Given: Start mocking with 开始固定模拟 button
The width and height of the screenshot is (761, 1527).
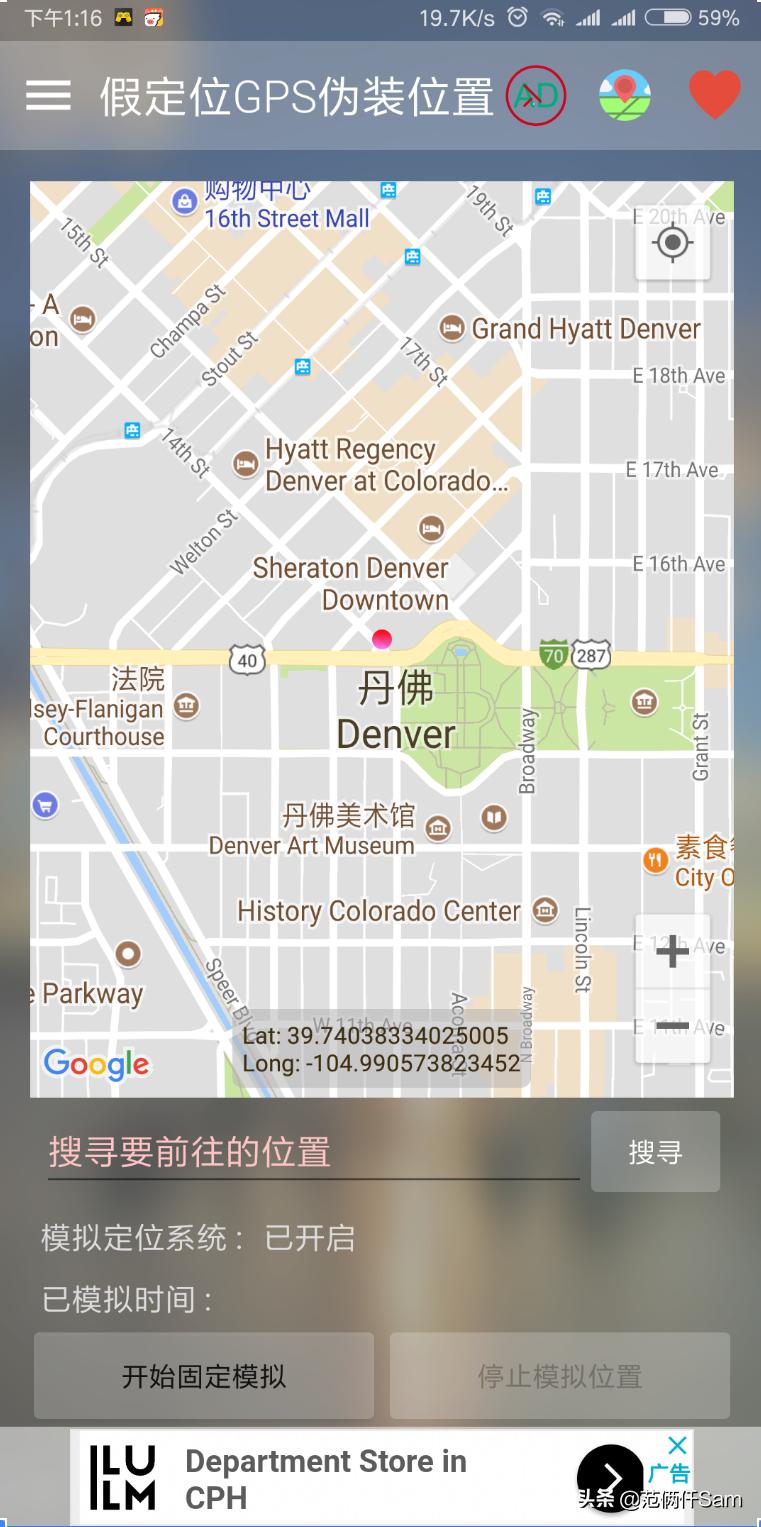Looking at the screenshot, I should 204,1376.
